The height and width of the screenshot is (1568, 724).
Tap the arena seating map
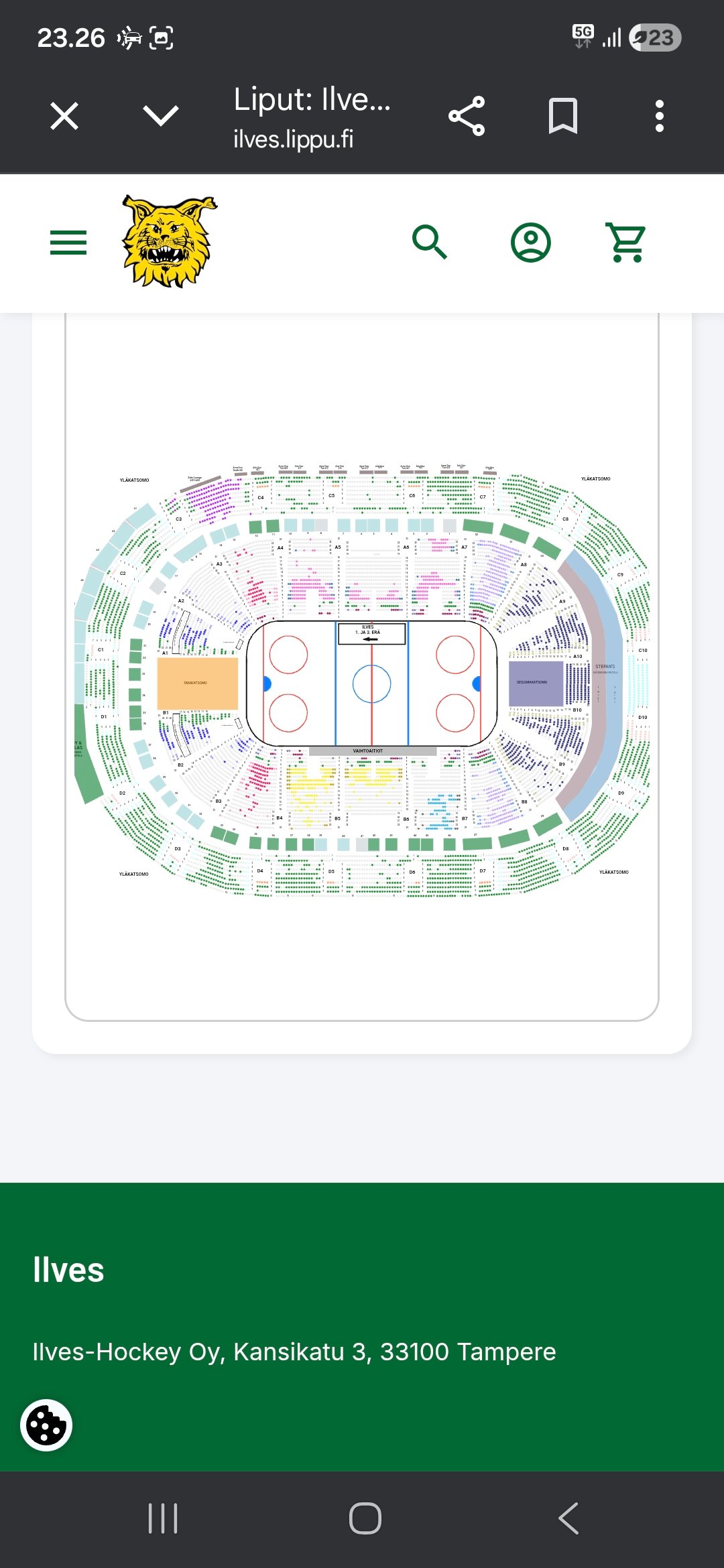click(362, 682)
